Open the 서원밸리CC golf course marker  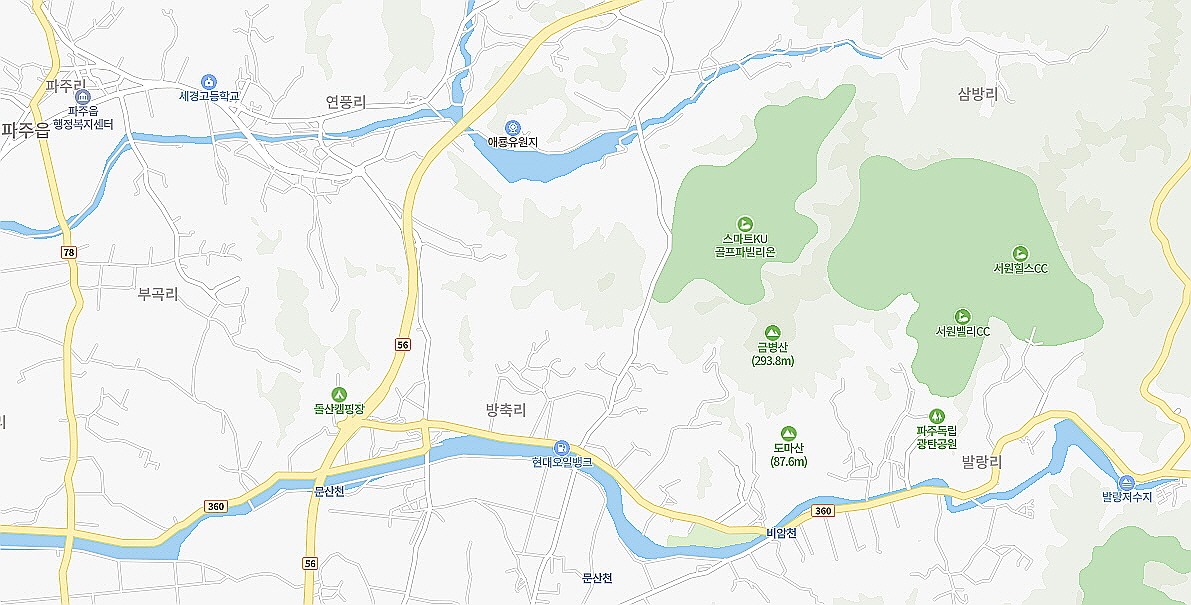click(962, 316)
